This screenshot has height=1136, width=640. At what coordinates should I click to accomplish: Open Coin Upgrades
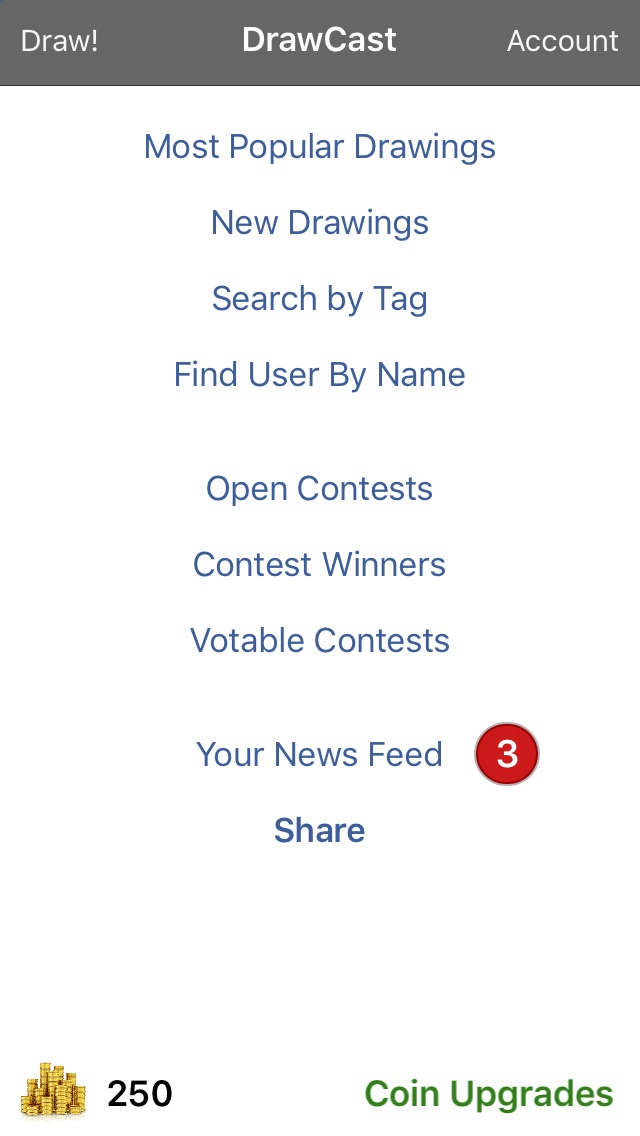click(489, 1094)
